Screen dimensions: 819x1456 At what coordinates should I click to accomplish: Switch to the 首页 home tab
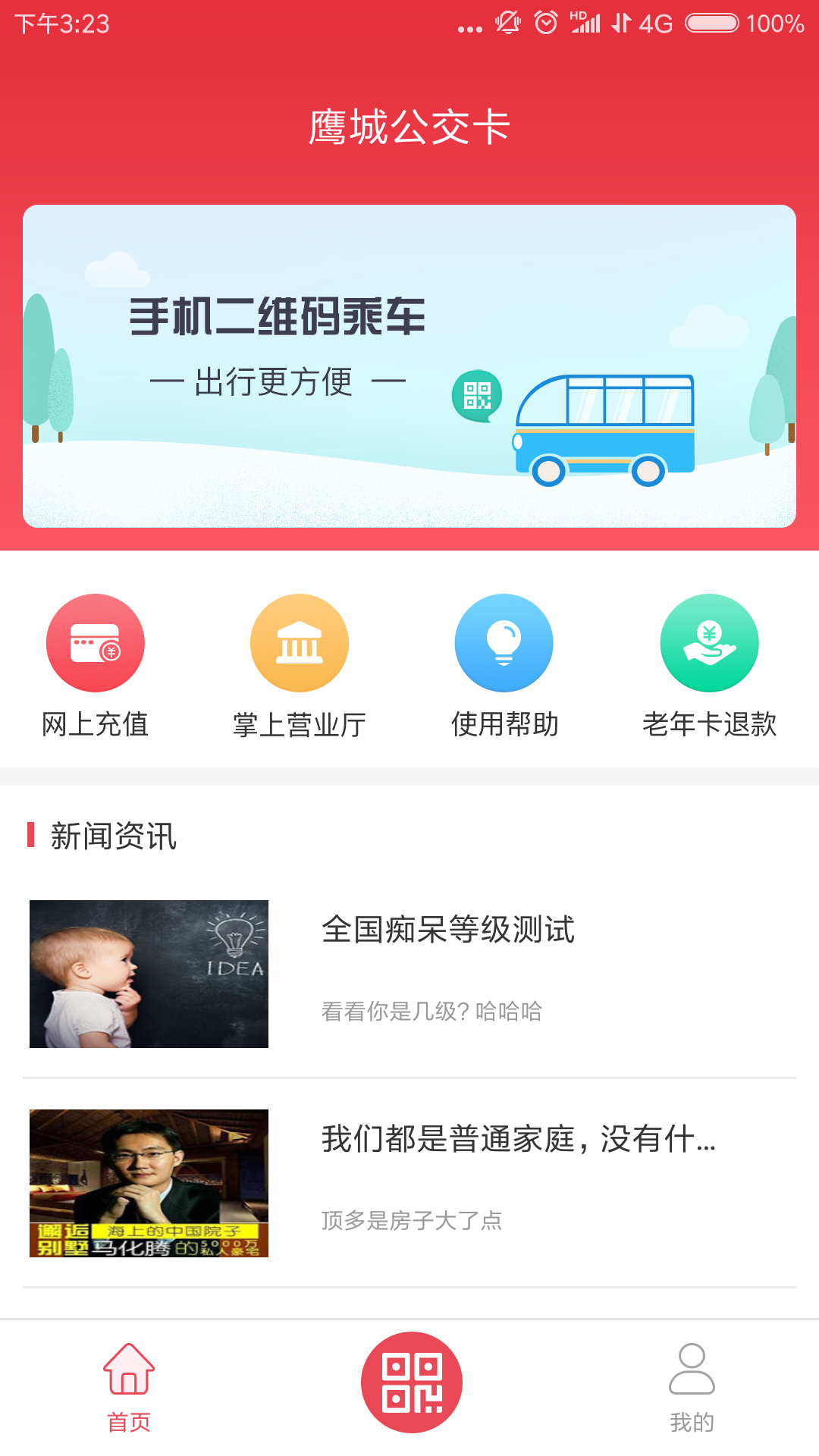coord(129,1388)
